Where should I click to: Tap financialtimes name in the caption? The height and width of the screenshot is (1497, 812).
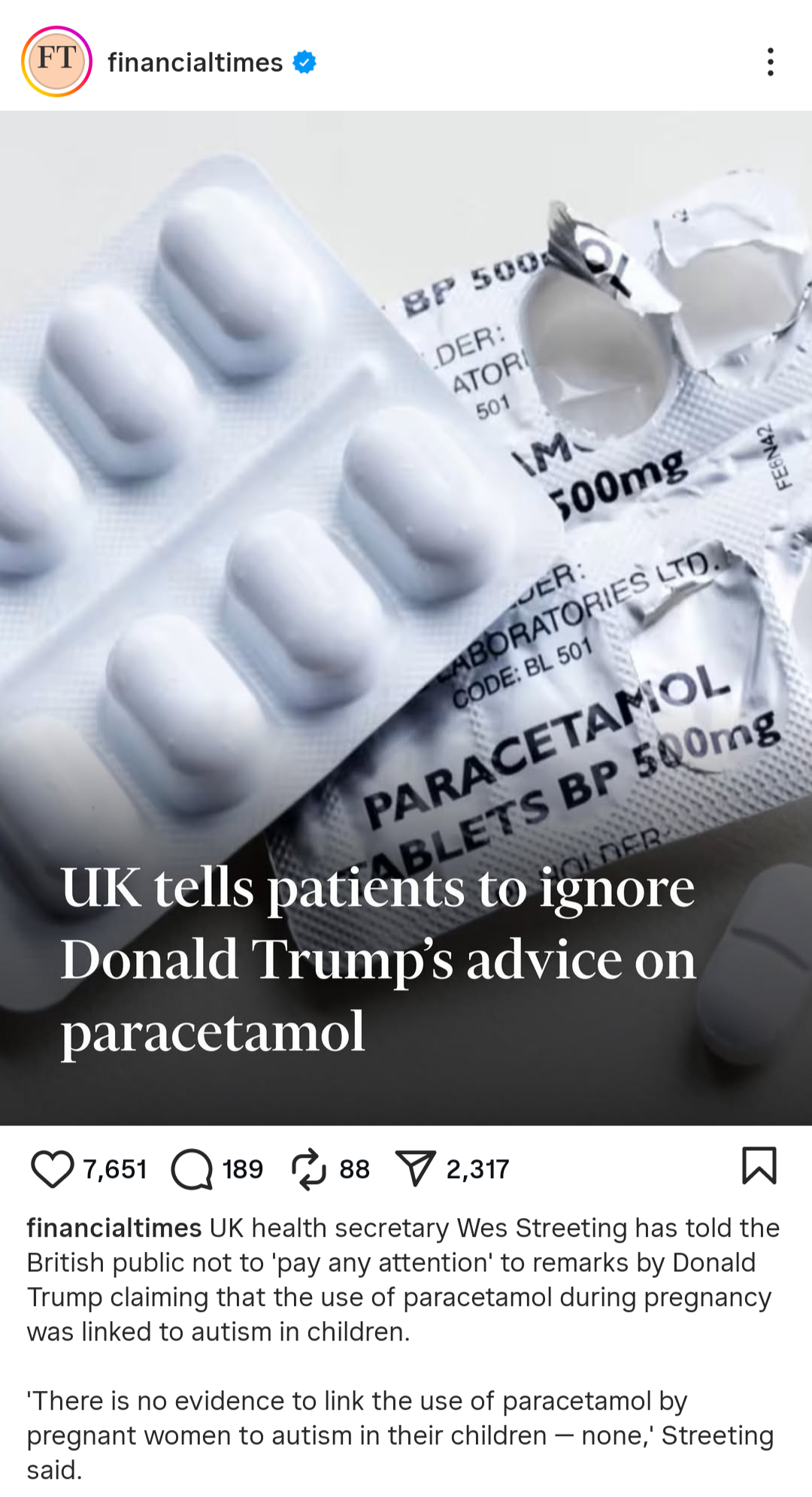pos(114,1228)
